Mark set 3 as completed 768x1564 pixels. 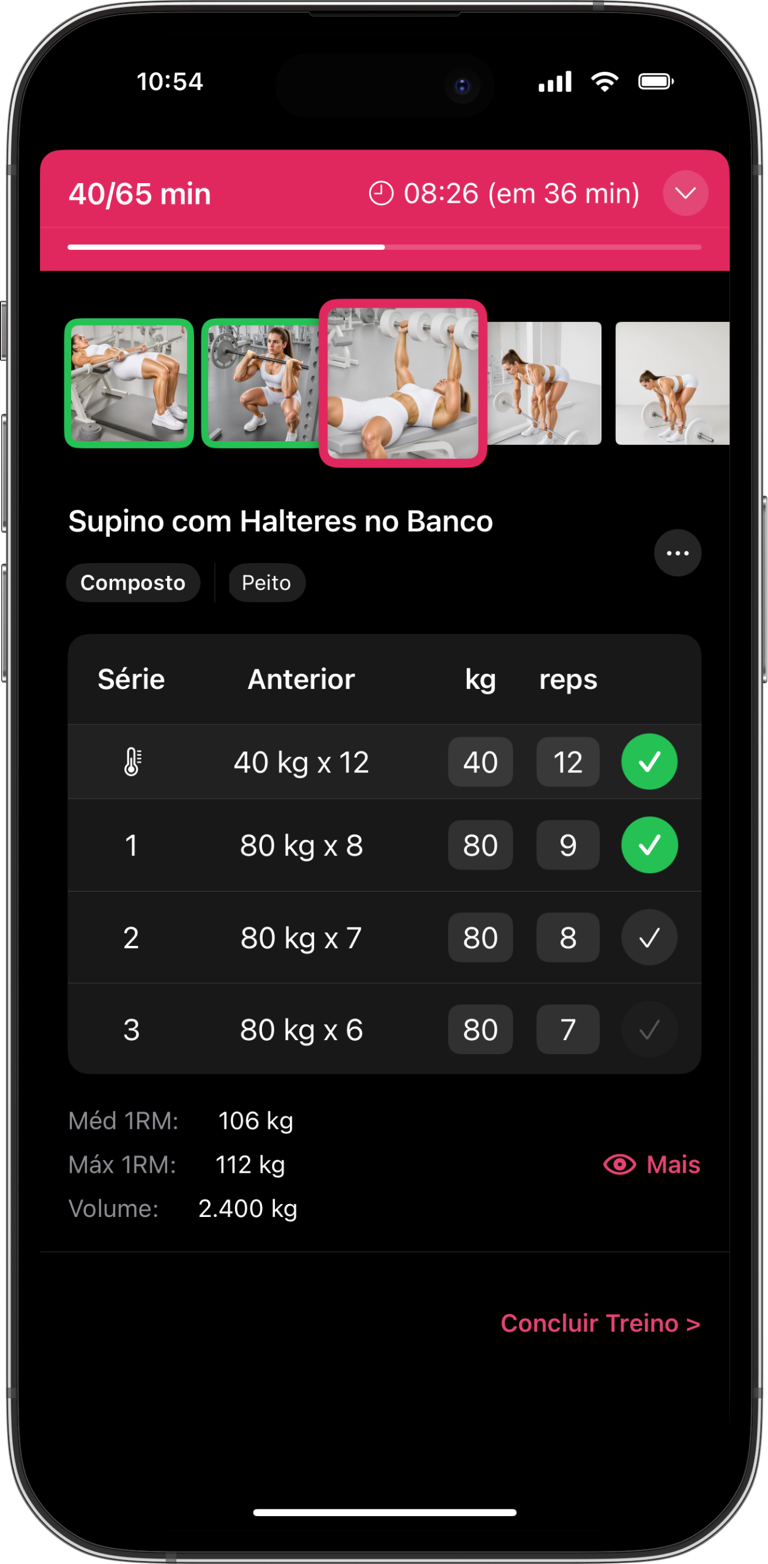click(x=649, y=1030)
